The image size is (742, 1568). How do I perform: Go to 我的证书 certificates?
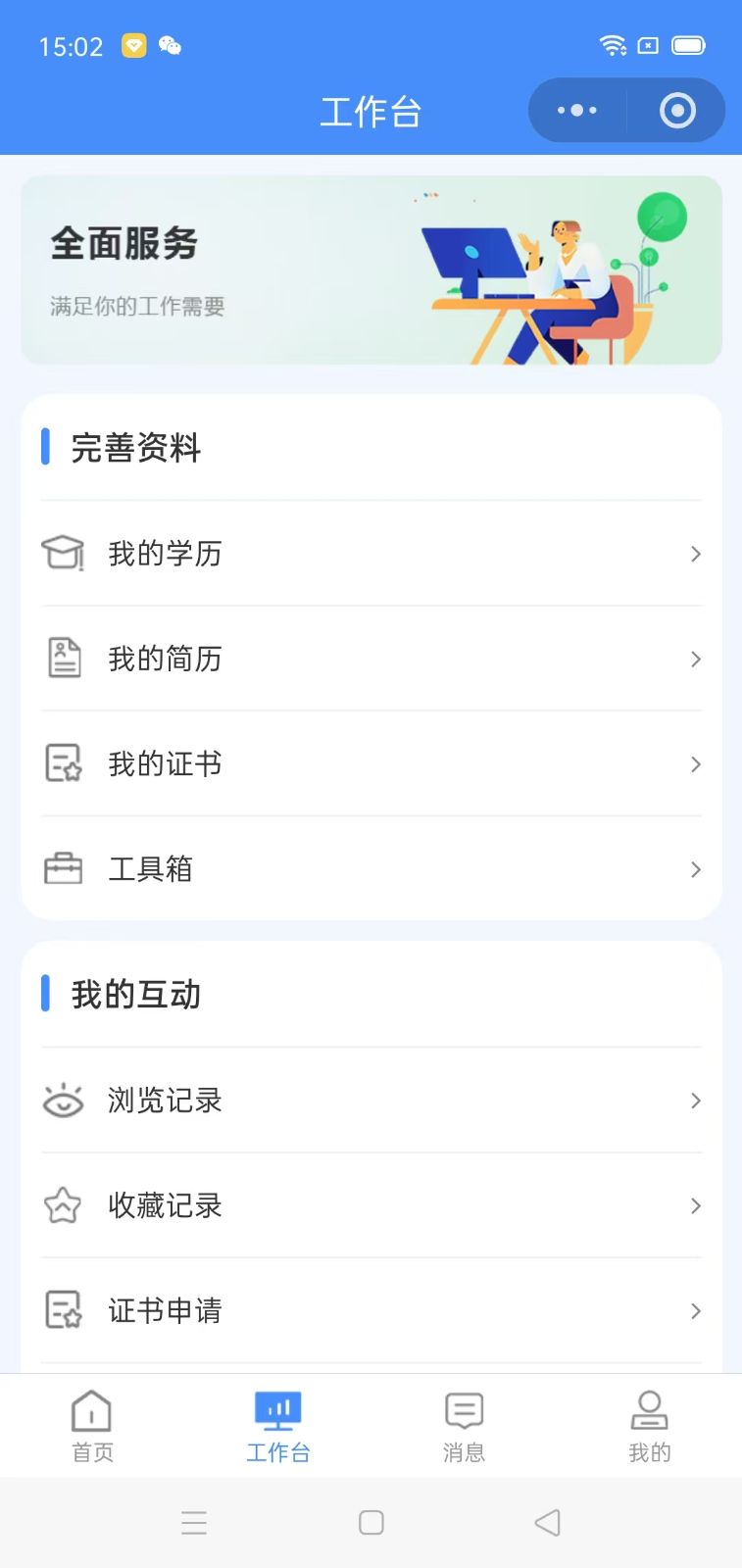point(371,763)
